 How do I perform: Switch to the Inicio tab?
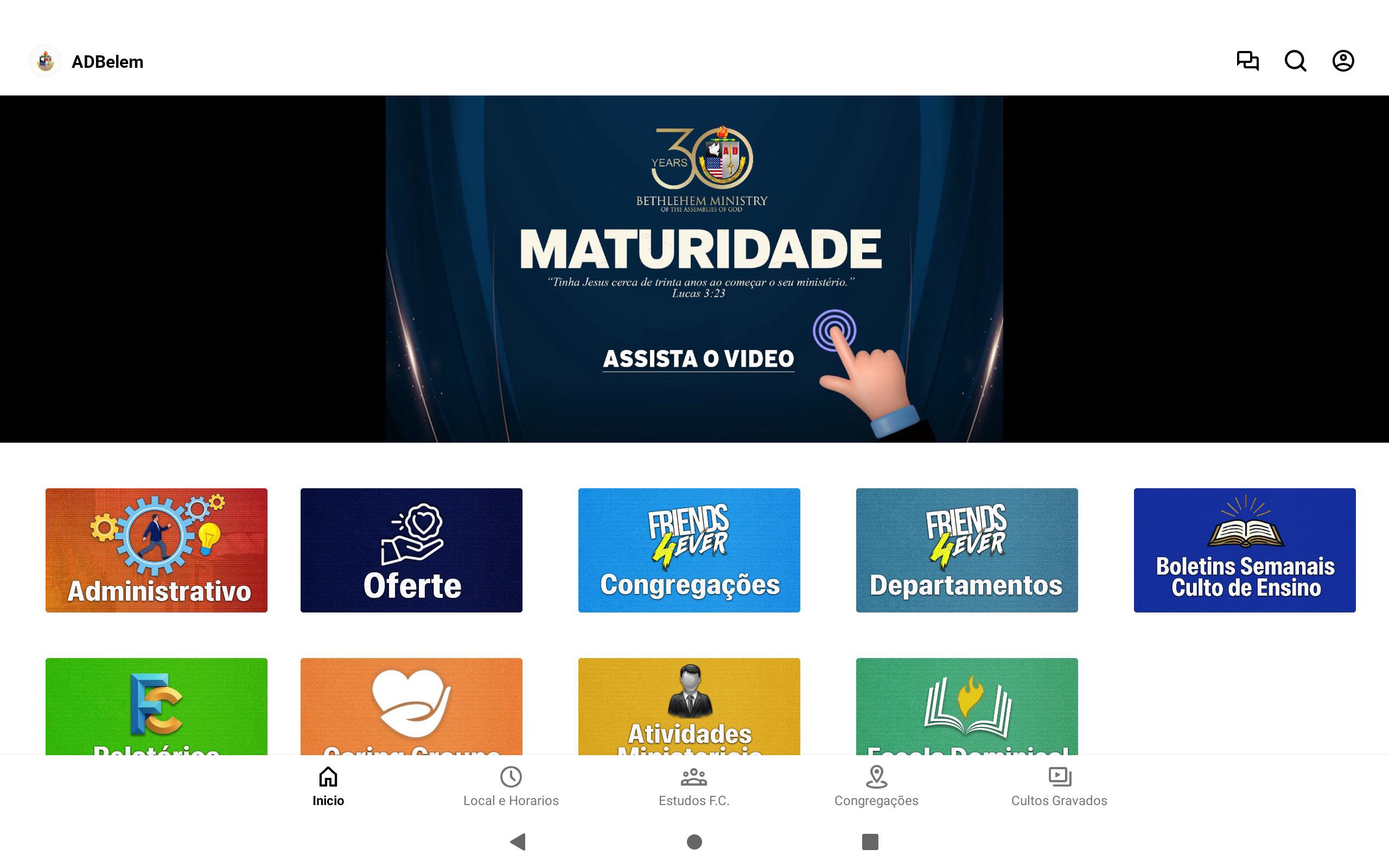328,787
